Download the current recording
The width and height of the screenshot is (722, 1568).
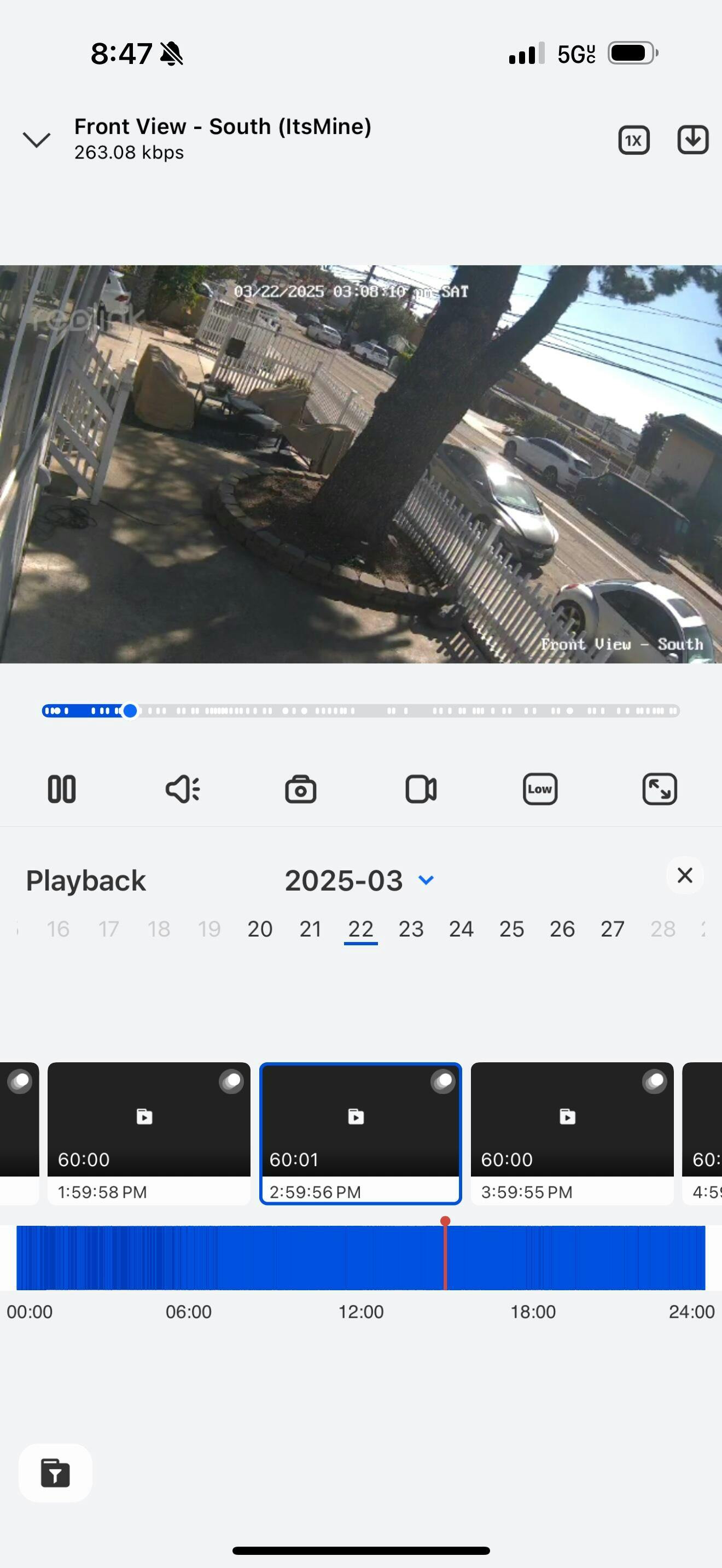693,140
